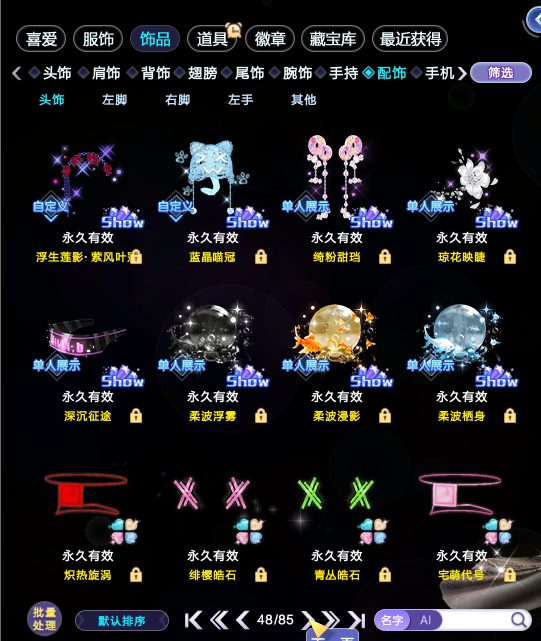The width and height of the screenshot is (541, 641).
Task: Change the 默认排序 sort order
Action: (122, 621)
